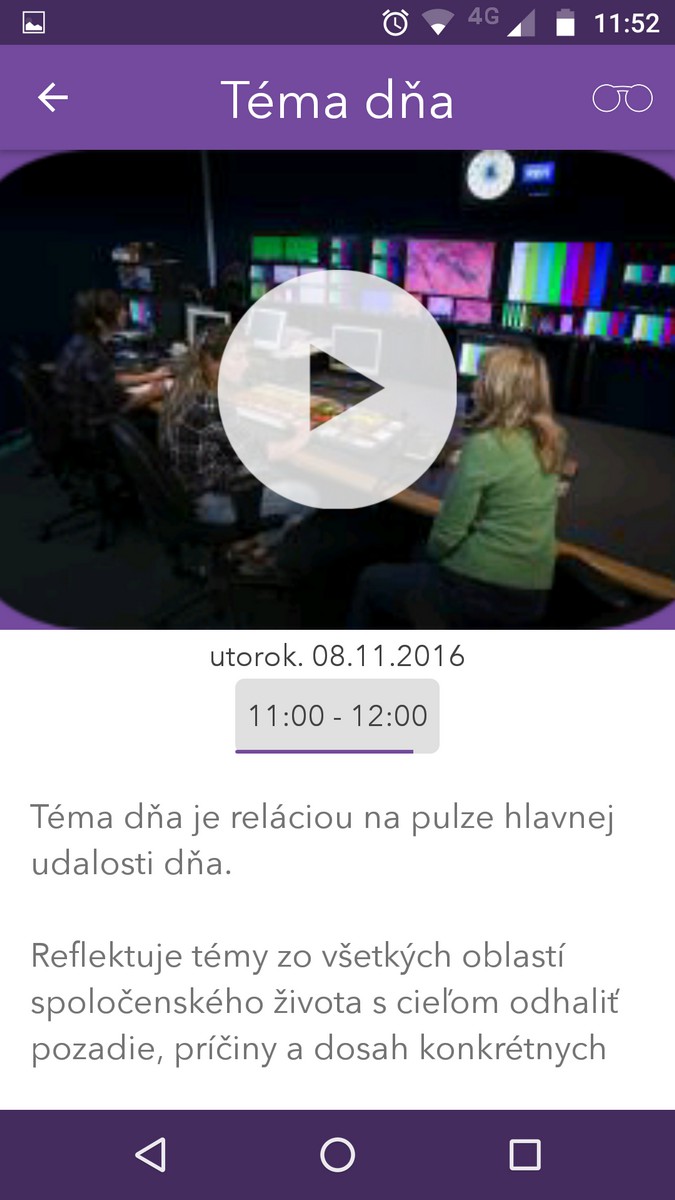The image size is (675, 1200).
Task: Go back using the header arrow
Action: [53, 97]
